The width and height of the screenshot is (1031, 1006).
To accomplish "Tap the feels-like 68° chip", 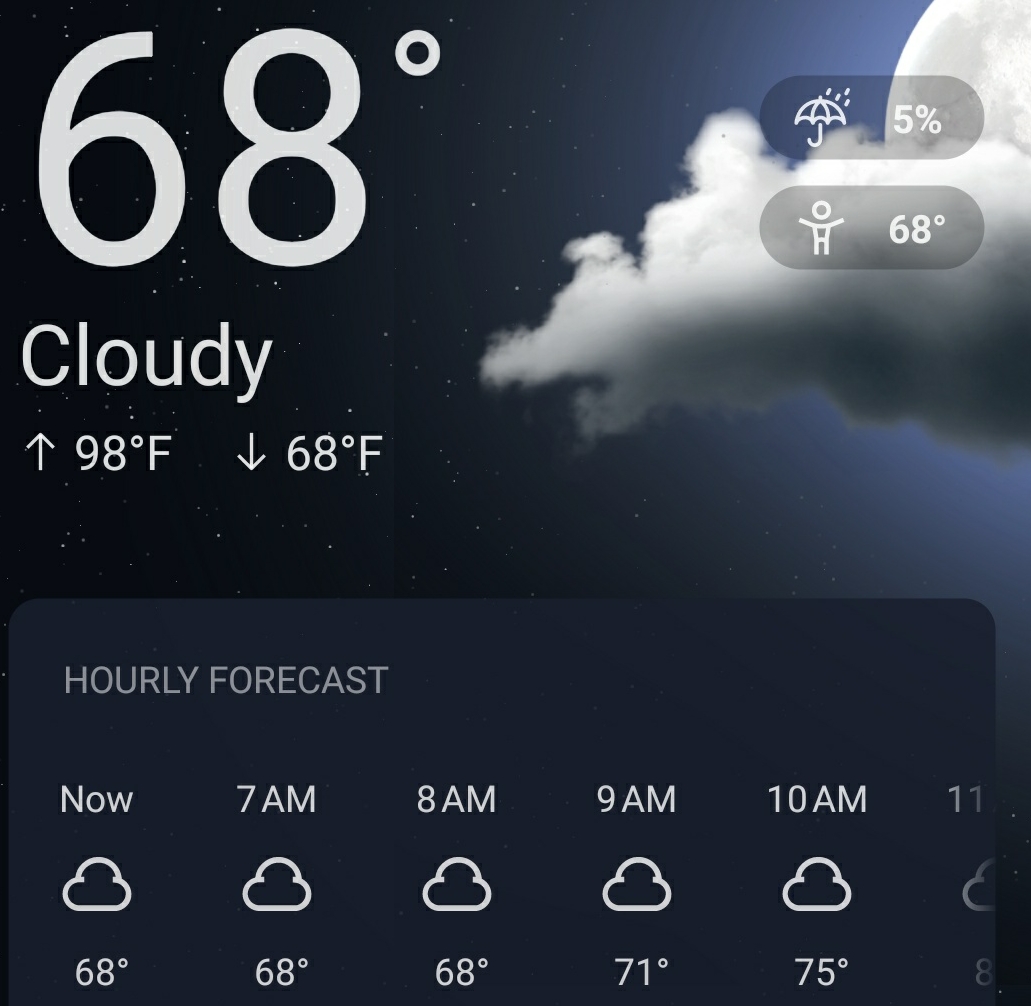I will [x=871, y=228].
